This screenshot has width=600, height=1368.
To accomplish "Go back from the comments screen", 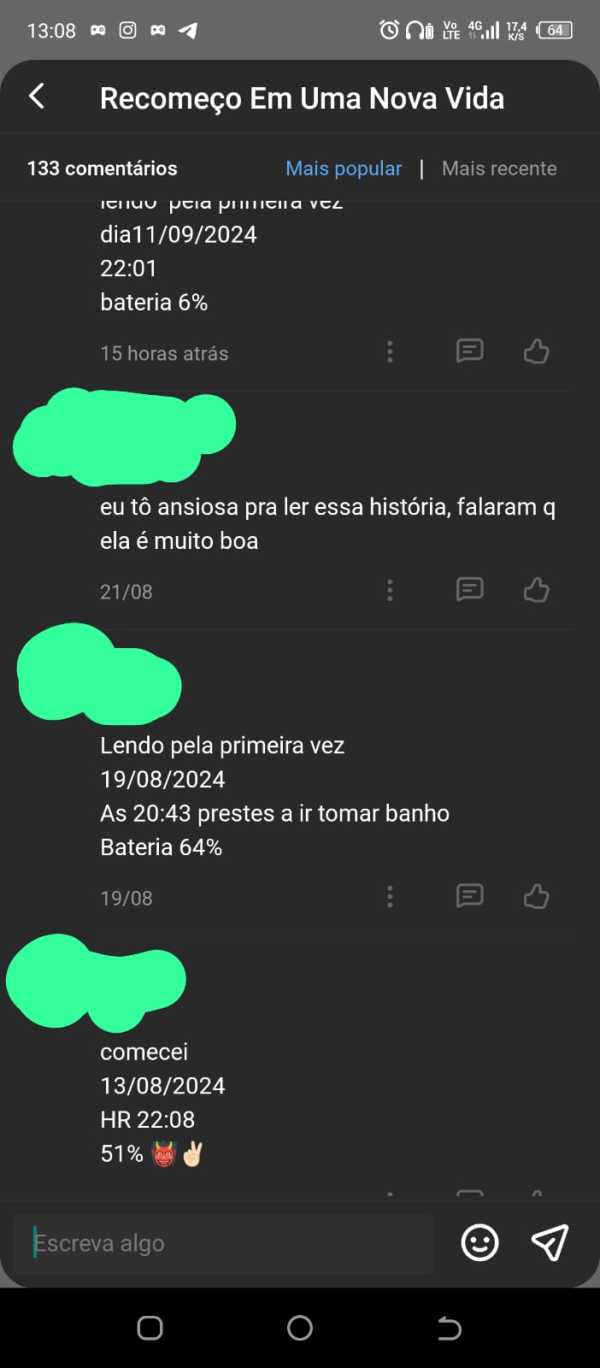I will tap(37, 97).
